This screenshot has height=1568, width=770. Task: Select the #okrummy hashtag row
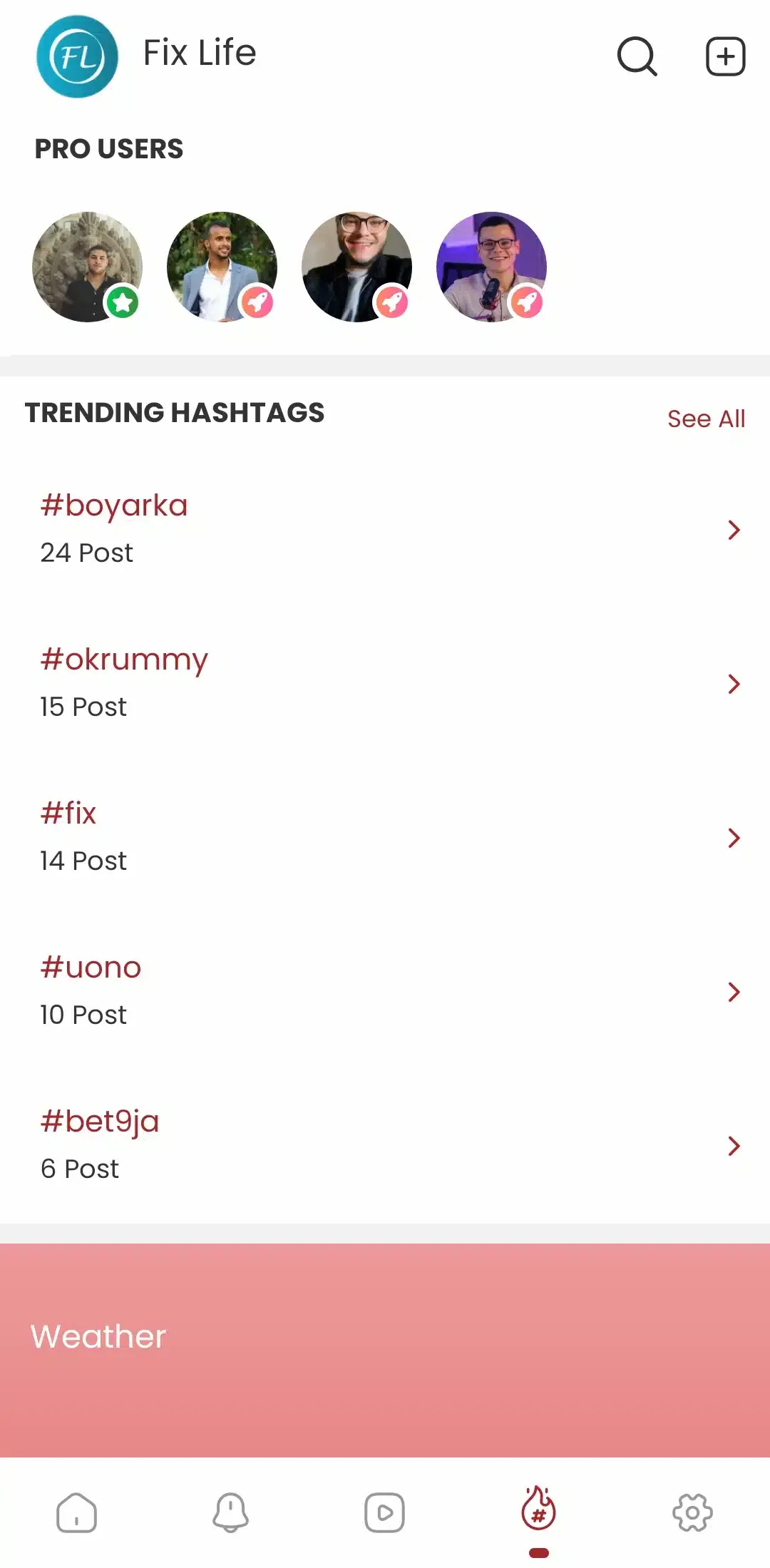(x=385, y=683)
